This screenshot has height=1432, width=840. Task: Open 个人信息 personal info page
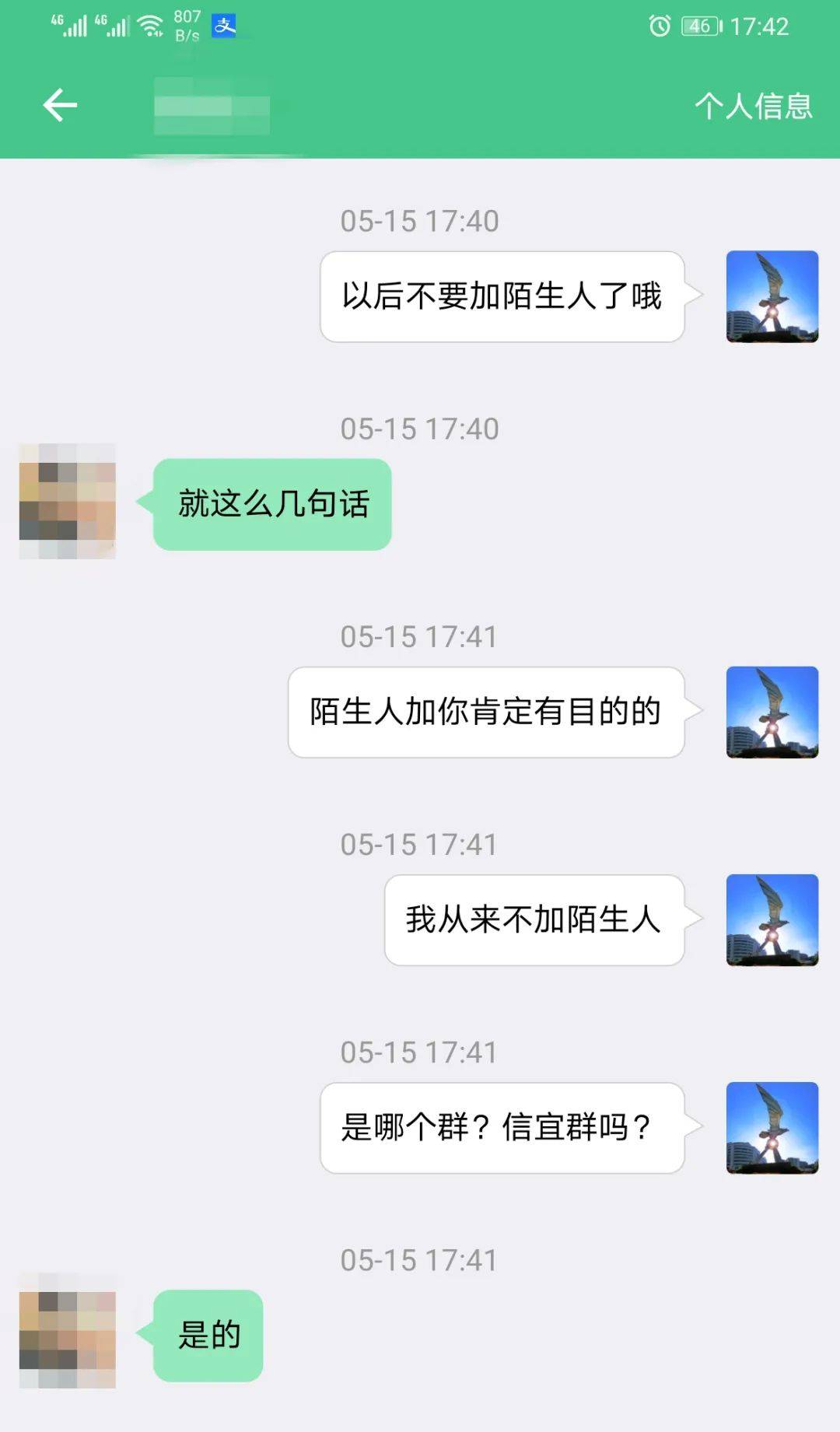coord(753,106)
